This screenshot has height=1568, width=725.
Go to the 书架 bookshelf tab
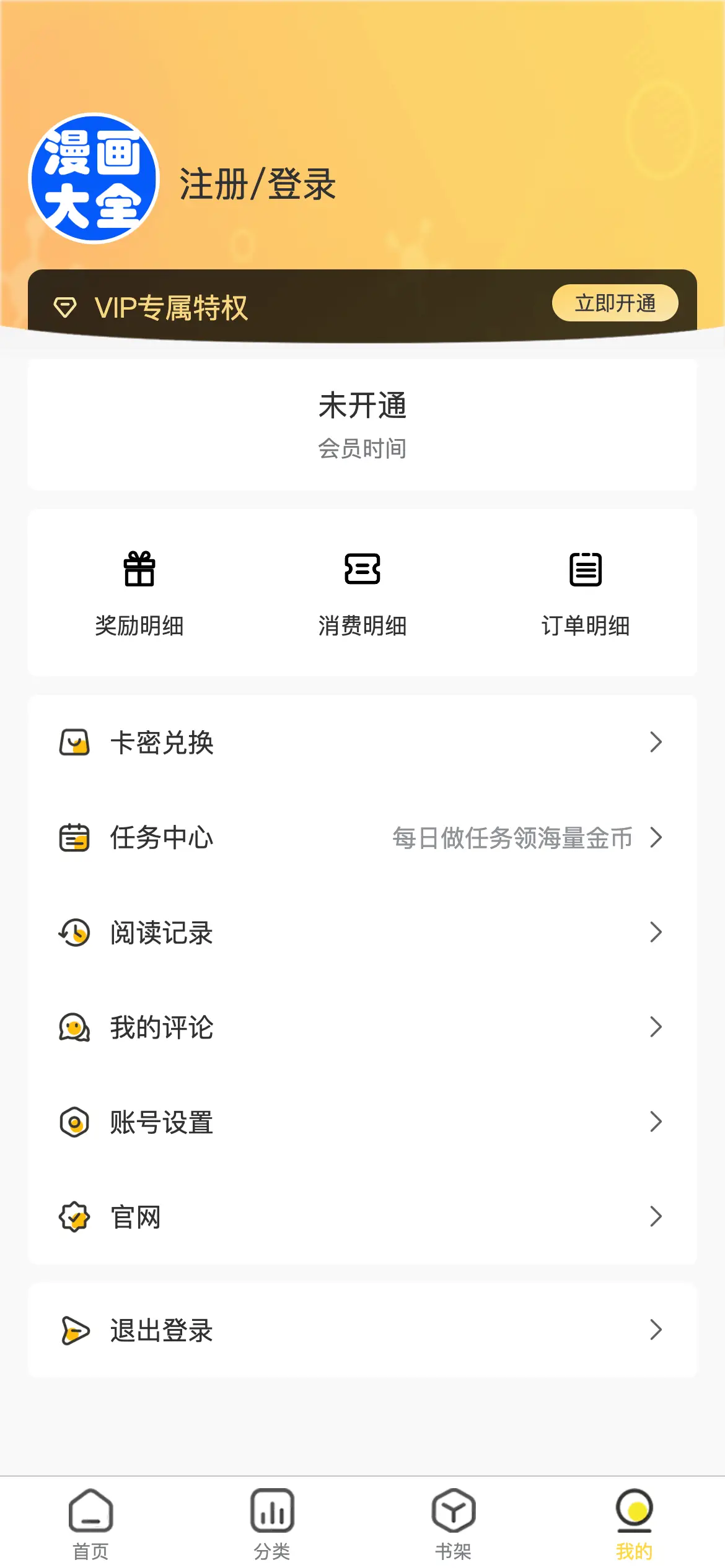[453, 1523]
